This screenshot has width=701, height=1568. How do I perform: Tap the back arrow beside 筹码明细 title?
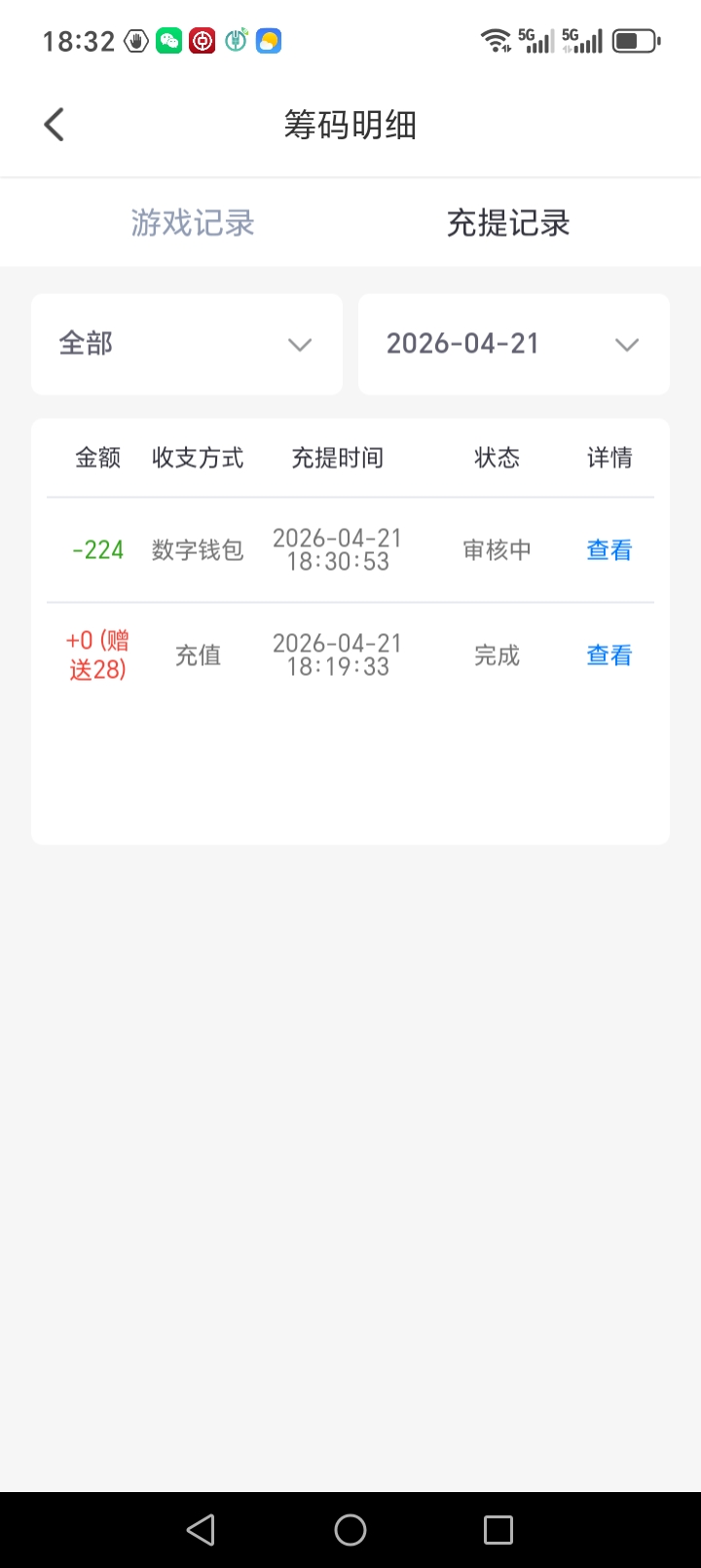click(x=54, y=124)
